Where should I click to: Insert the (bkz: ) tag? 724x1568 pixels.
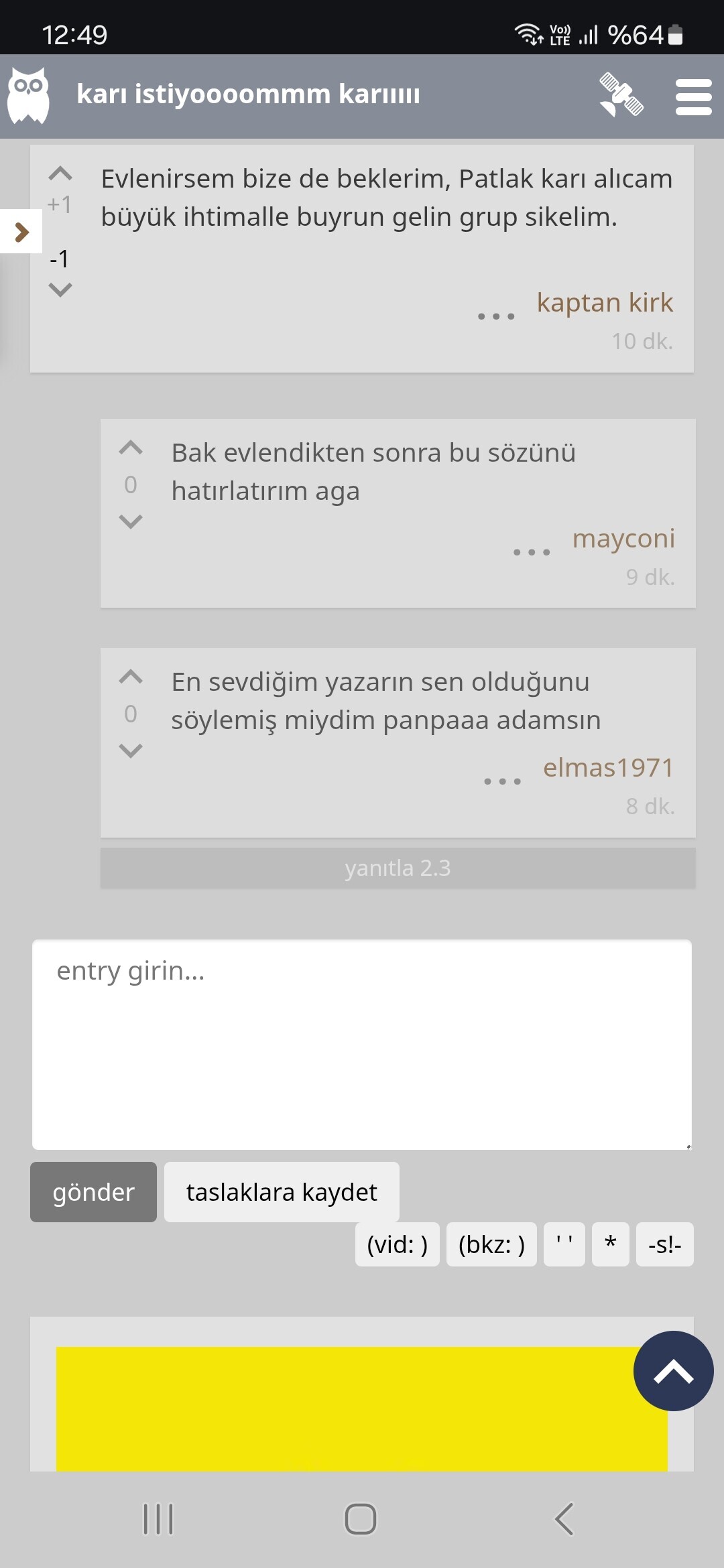click(x=491, y=1244)
